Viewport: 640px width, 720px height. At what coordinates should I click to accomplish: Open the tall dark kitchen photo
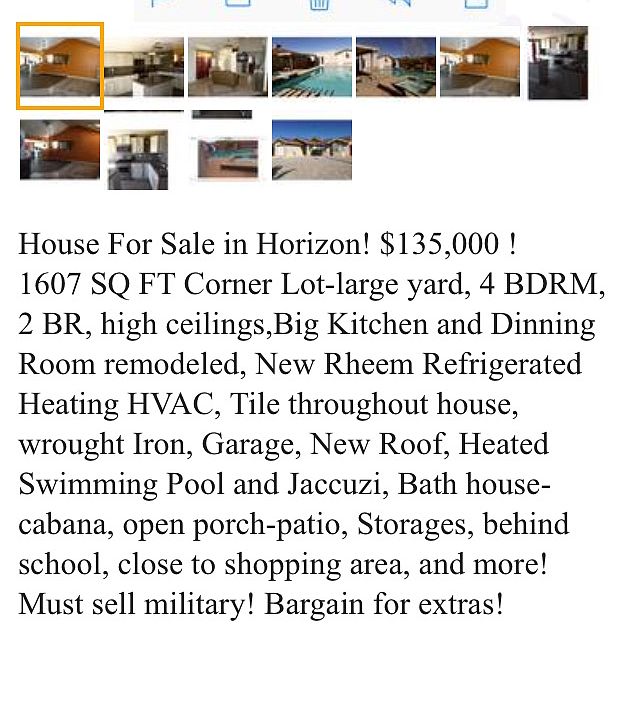(x=557, y=64)
